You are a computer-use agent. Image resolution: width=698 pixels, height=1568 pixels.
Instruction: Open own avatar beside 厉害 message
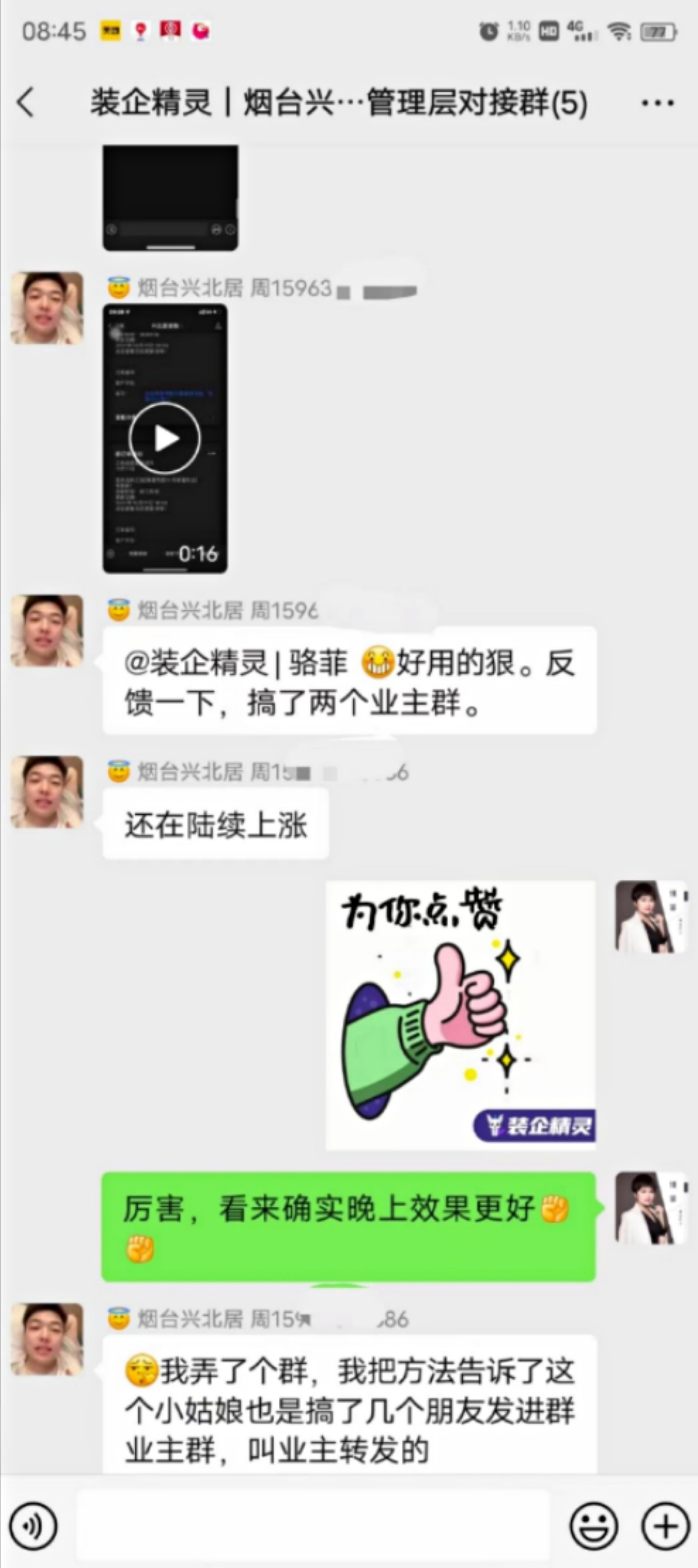point(650,1208)
